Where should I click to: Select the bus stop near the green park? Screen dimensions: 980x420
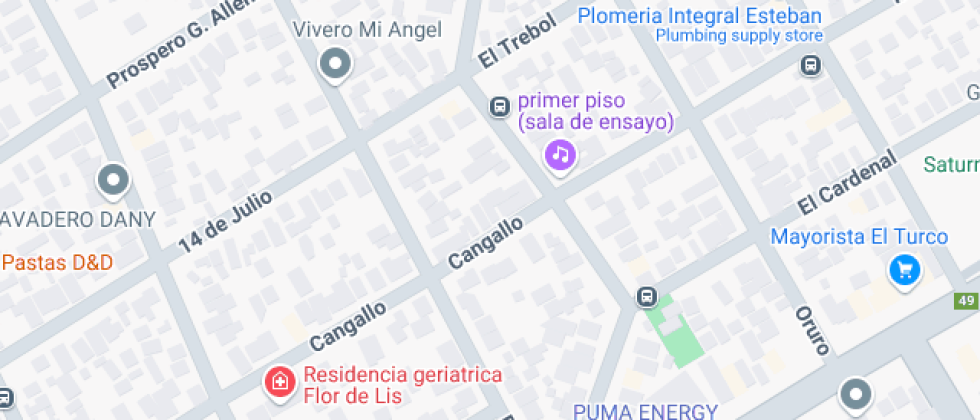[x=647, y=296]
